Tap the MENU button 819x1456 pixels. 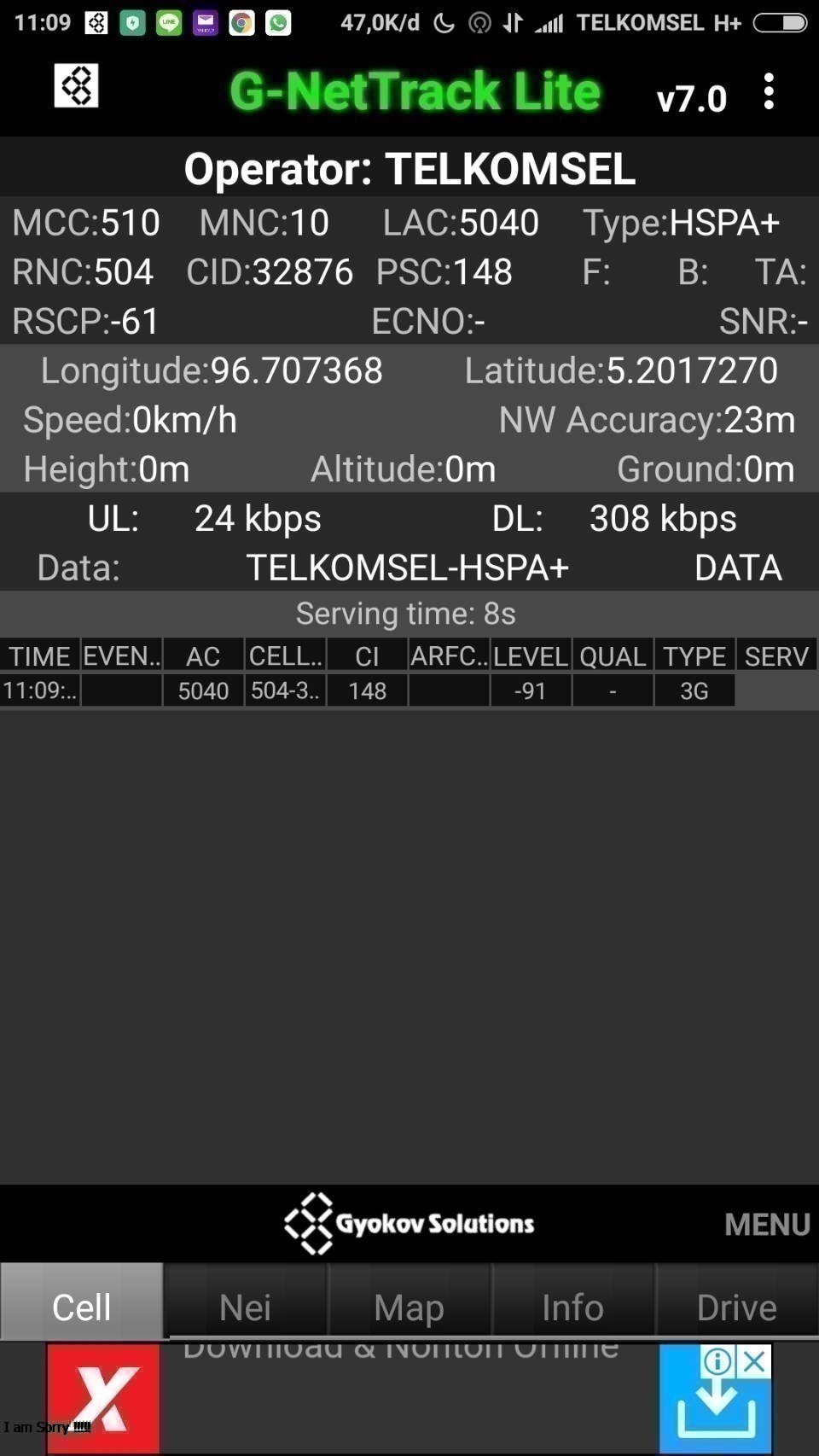767,1225
